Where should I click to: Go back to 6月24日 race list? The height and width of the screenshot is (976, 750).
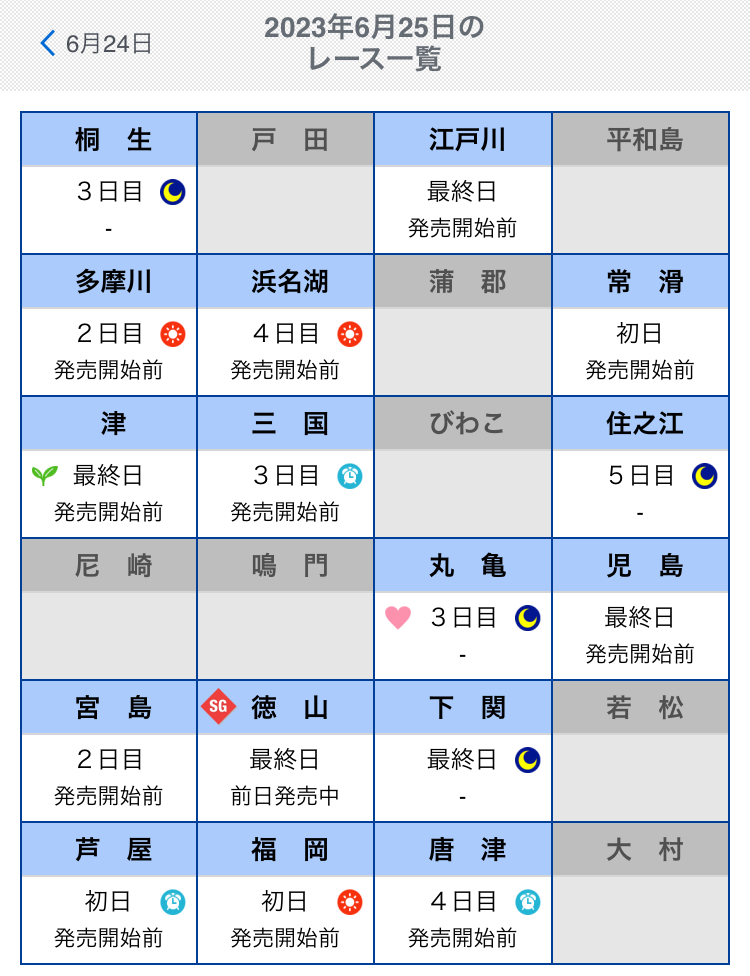(x=95, y=43)
